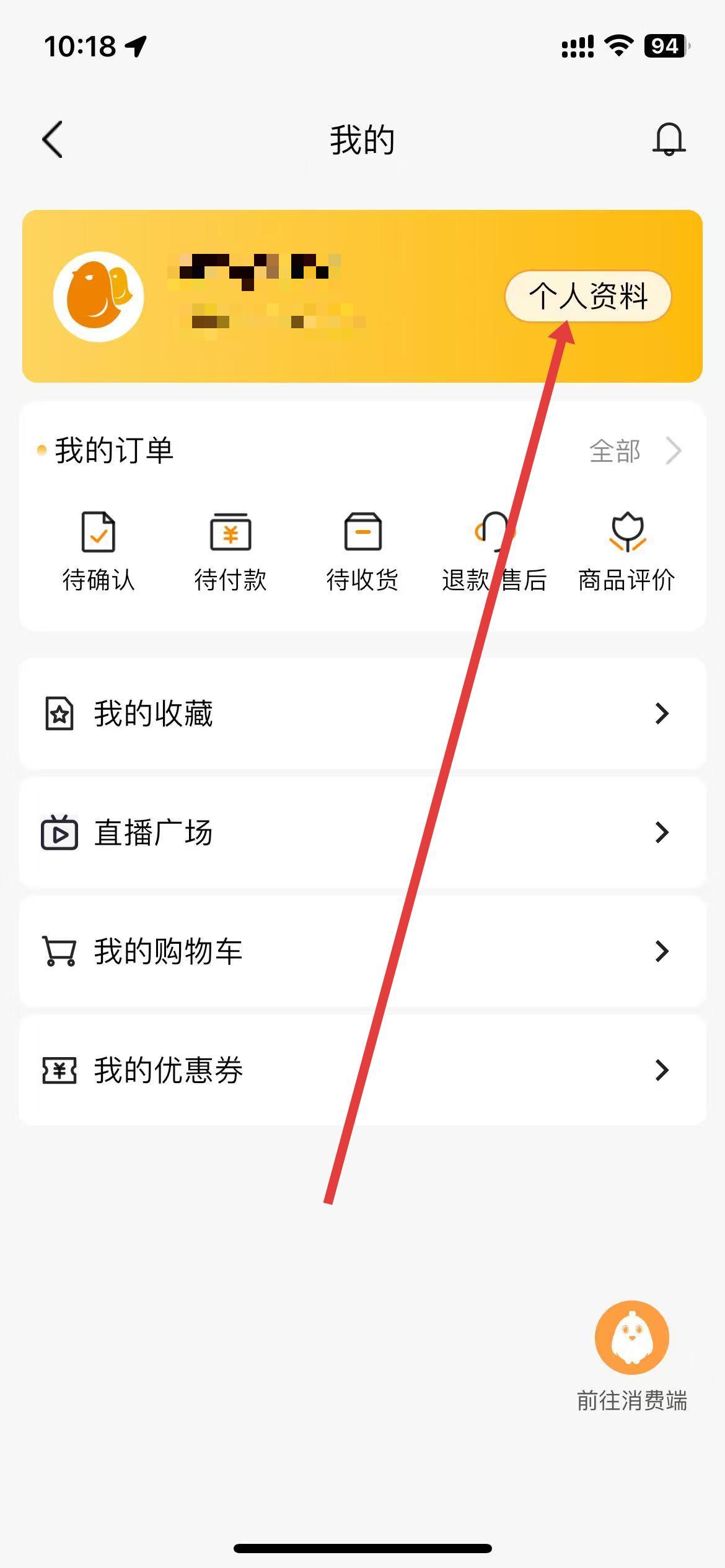The image size is (725, 1568).
Task: Tap the shopping cart icon beside 我的购物车
Action: point(59,951)
